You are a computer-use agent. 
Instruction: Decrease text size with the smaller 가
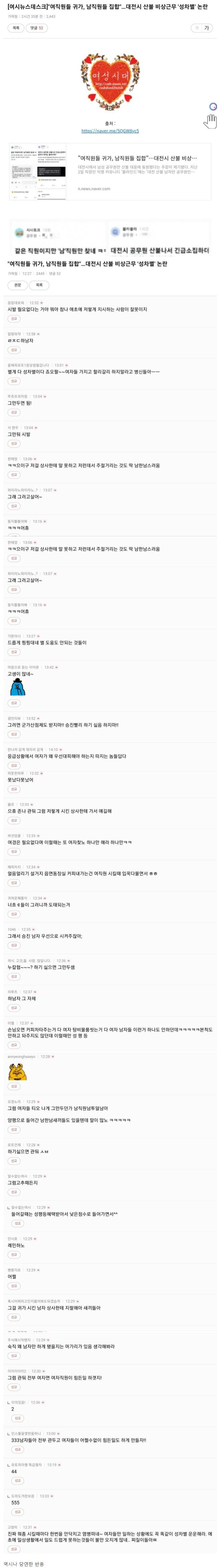pos(196,28)
